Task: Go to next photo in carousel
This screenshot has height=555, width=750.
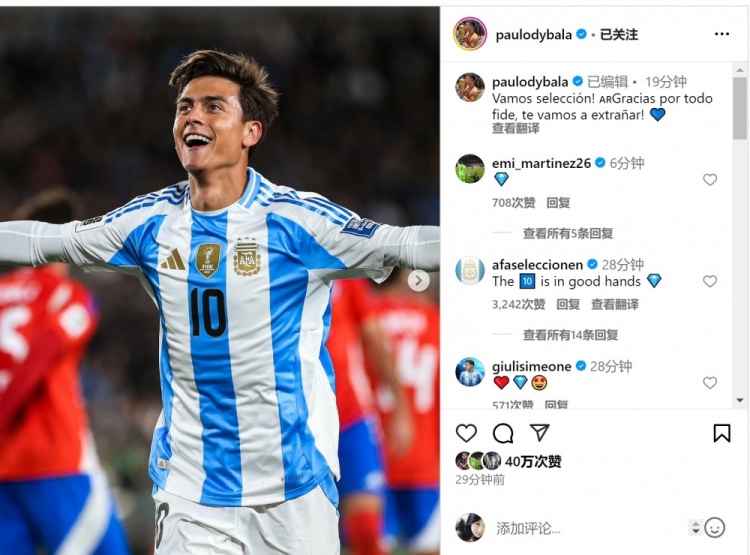Action: click(x=419, y=281)
